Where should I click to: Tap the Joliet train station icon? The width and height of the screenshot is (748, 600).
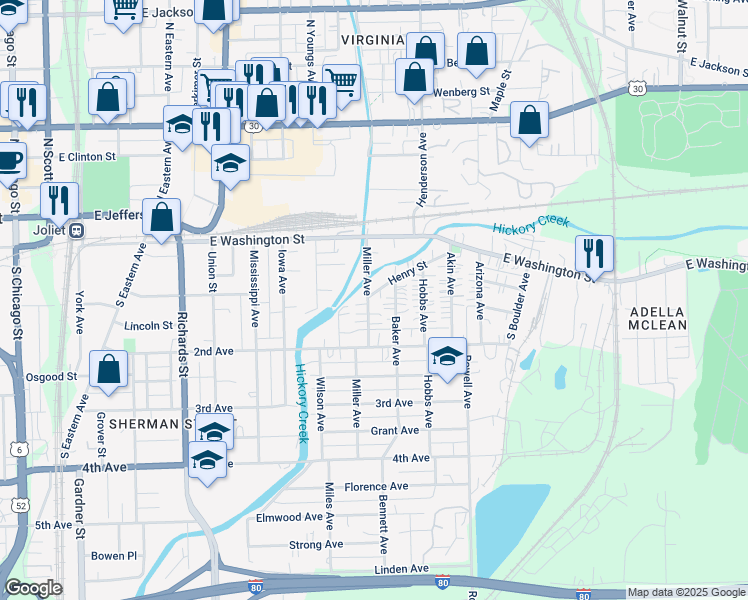(76, 231)
